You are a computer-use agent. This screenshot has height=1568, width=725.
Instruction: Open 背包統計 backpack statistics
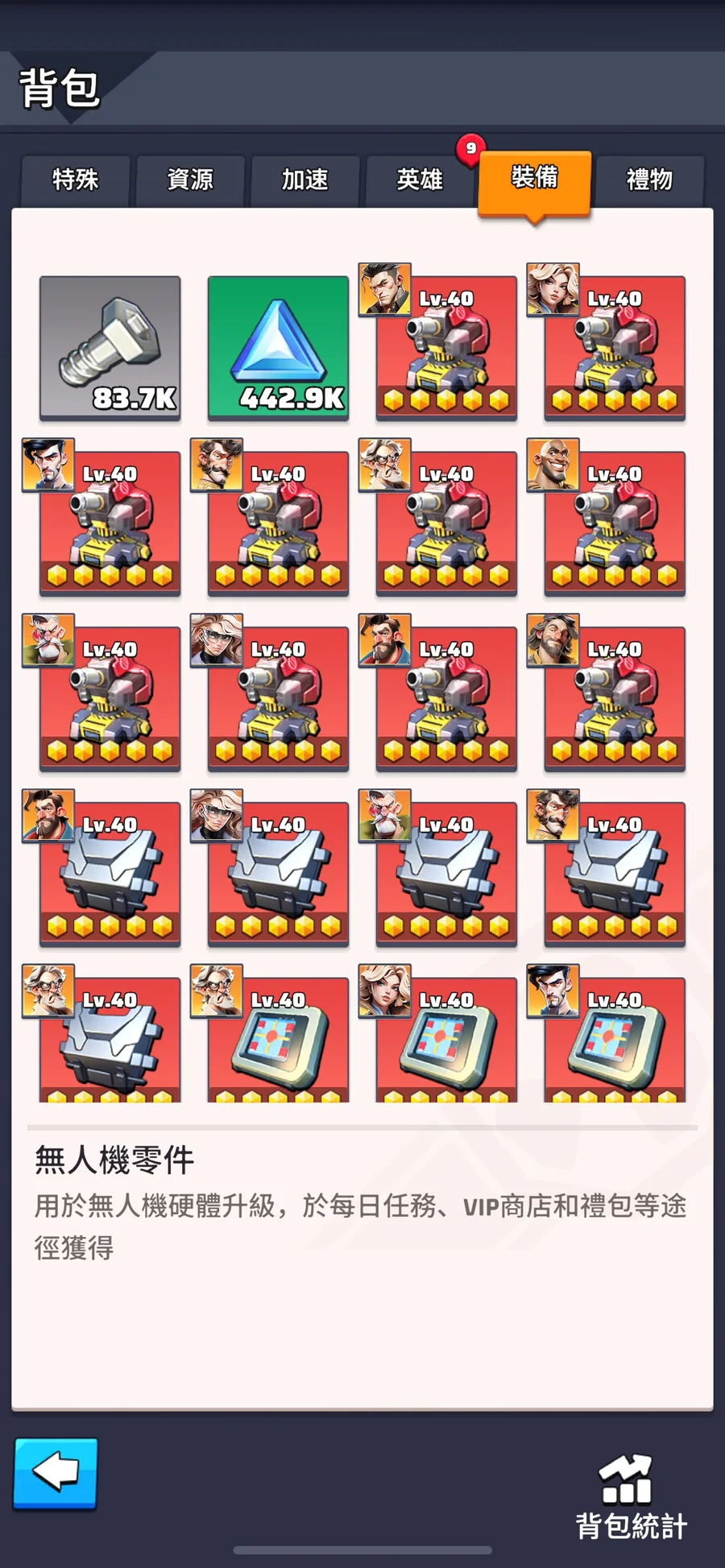[x=631, y=1497]
